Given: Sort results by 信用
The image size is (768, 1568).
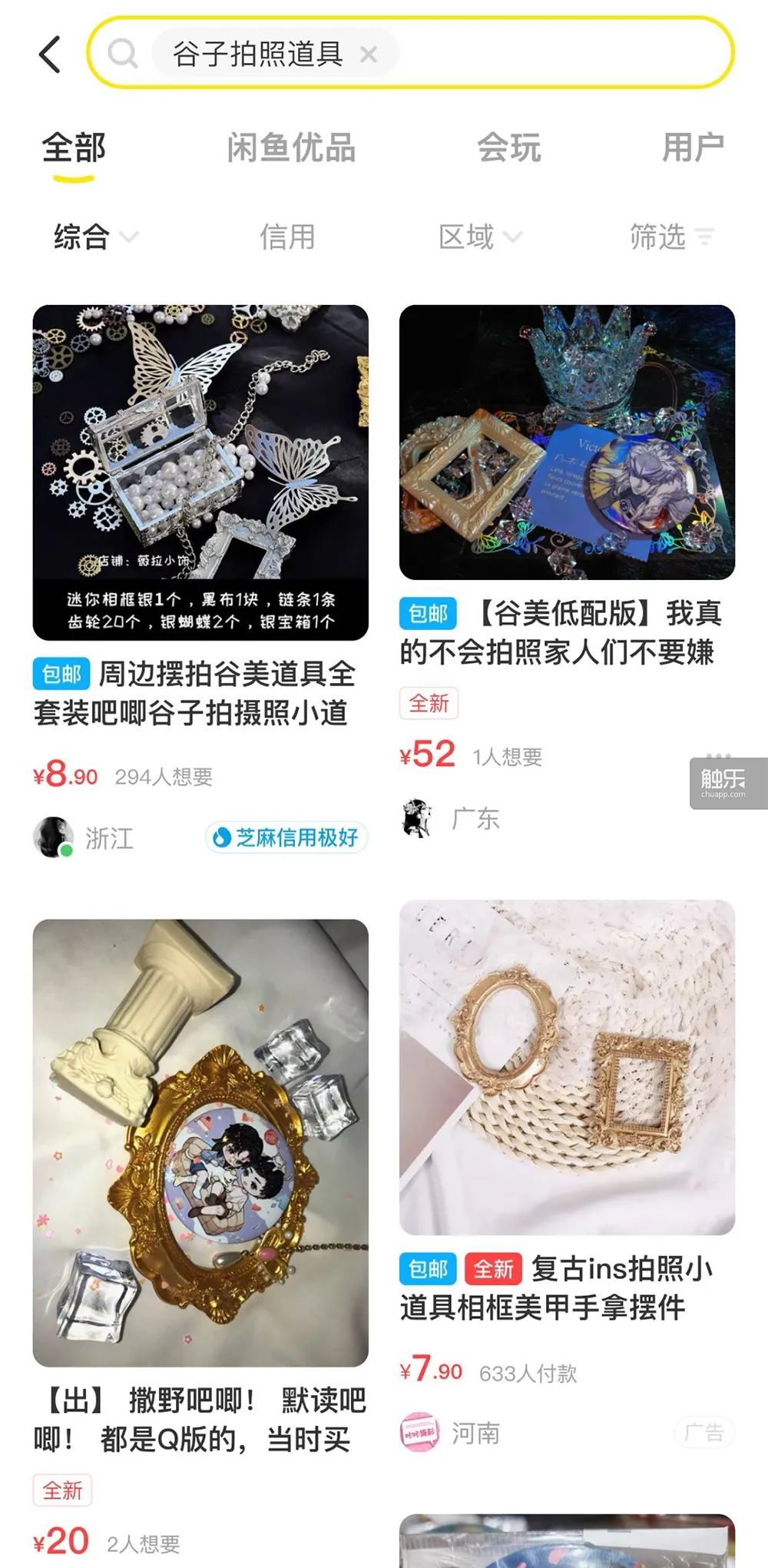Looking at the screenshot, I should pos(287,237).
